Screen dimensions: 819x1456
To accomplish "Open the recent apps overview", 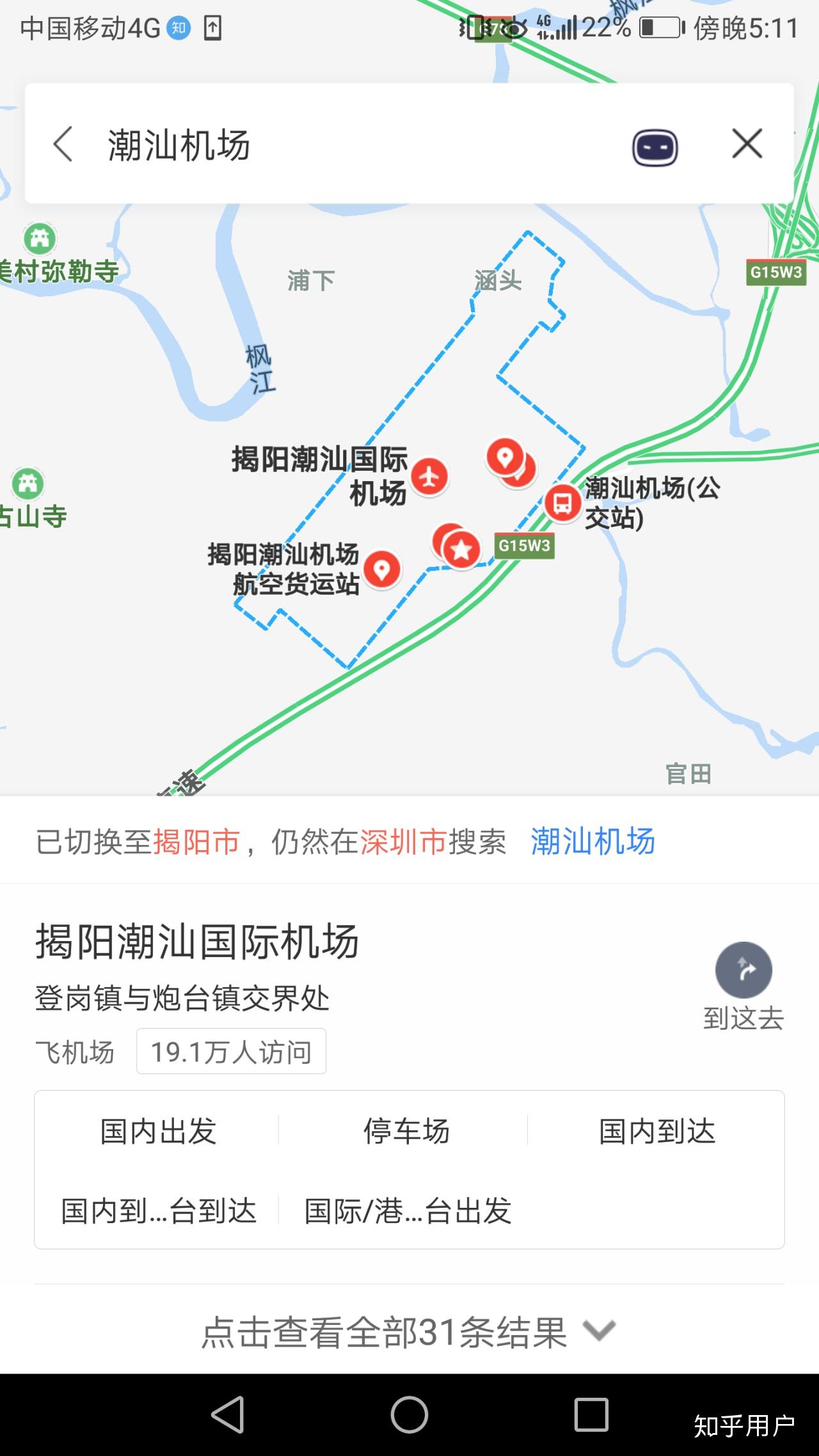I will point(591,1414).
